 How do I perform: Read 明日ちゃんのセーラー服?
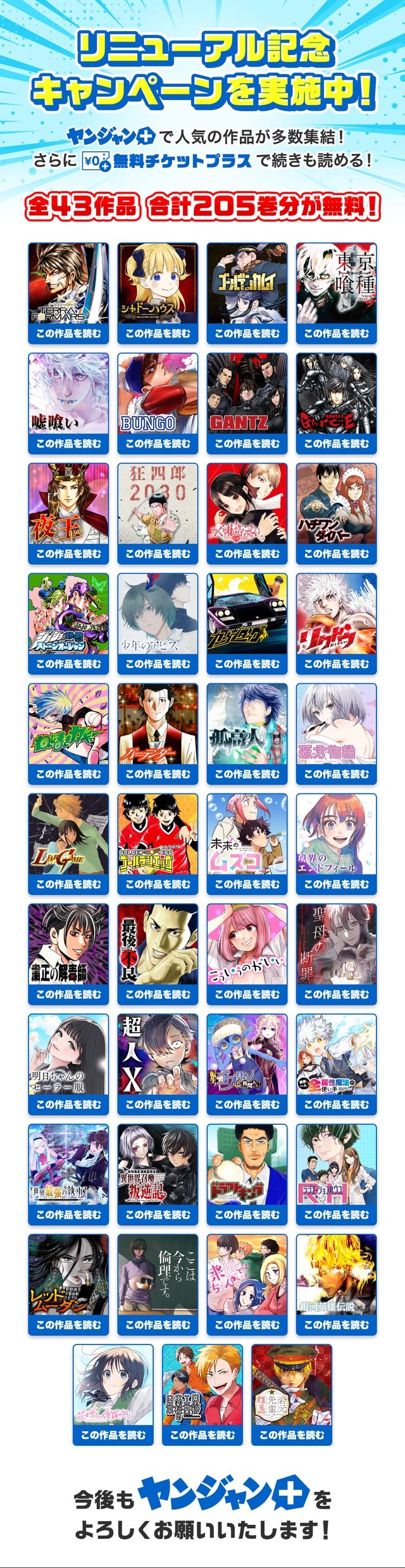[68, 1105]
